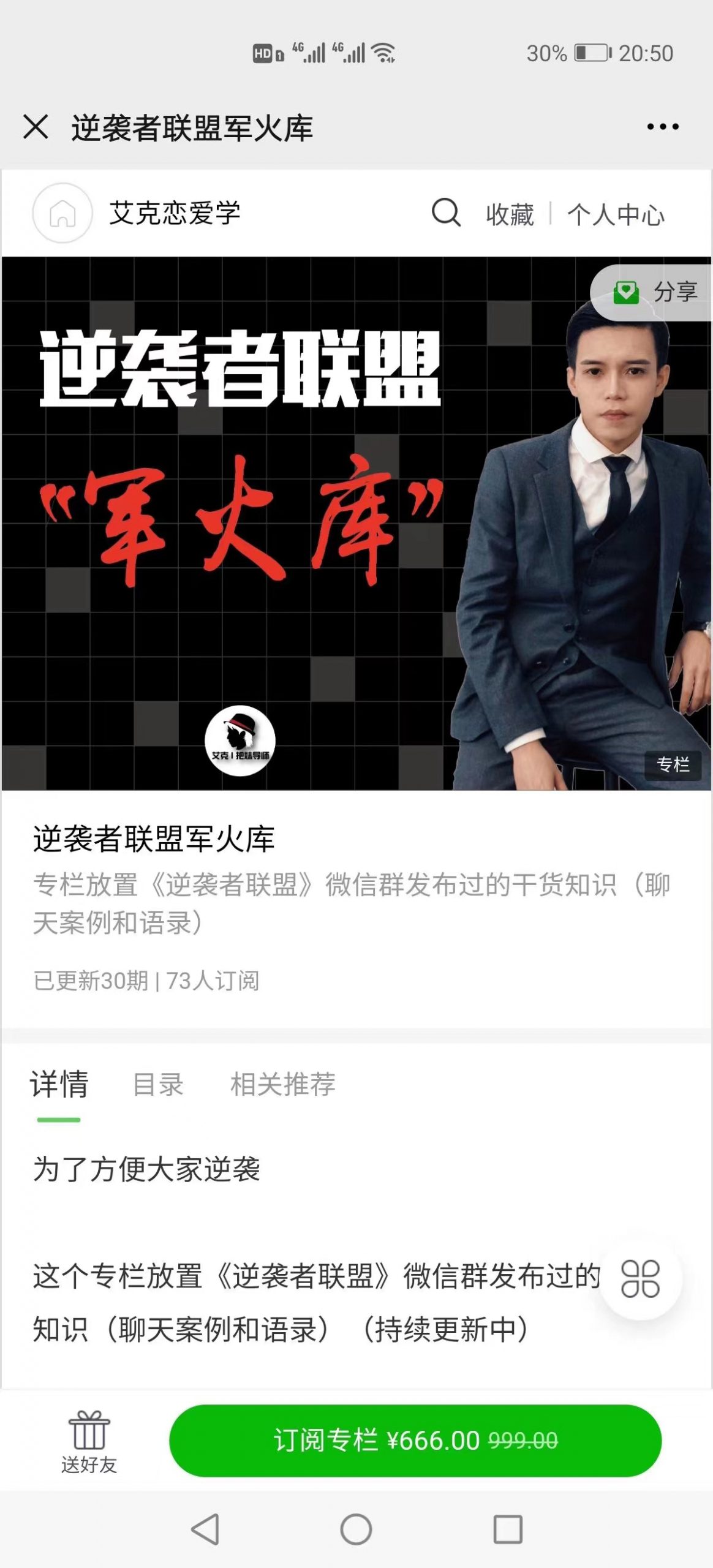Screen dimensions: 713x1568
Task: Tap the home icon beside 艾克恋爱学
Action: 62,213
